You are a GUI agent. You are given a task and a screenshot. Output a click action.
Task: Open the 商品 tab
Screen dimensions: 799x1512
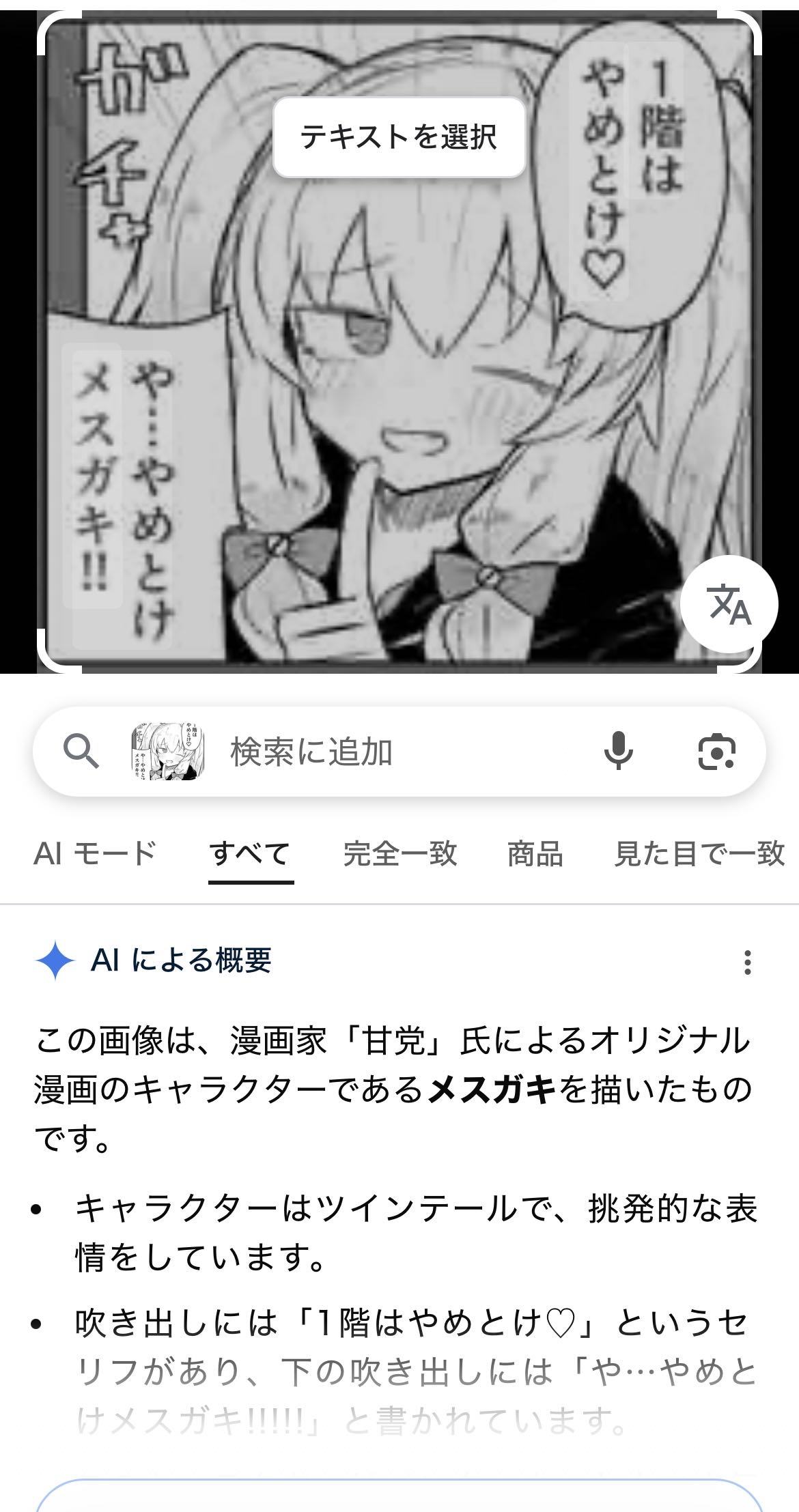(535, 853)
